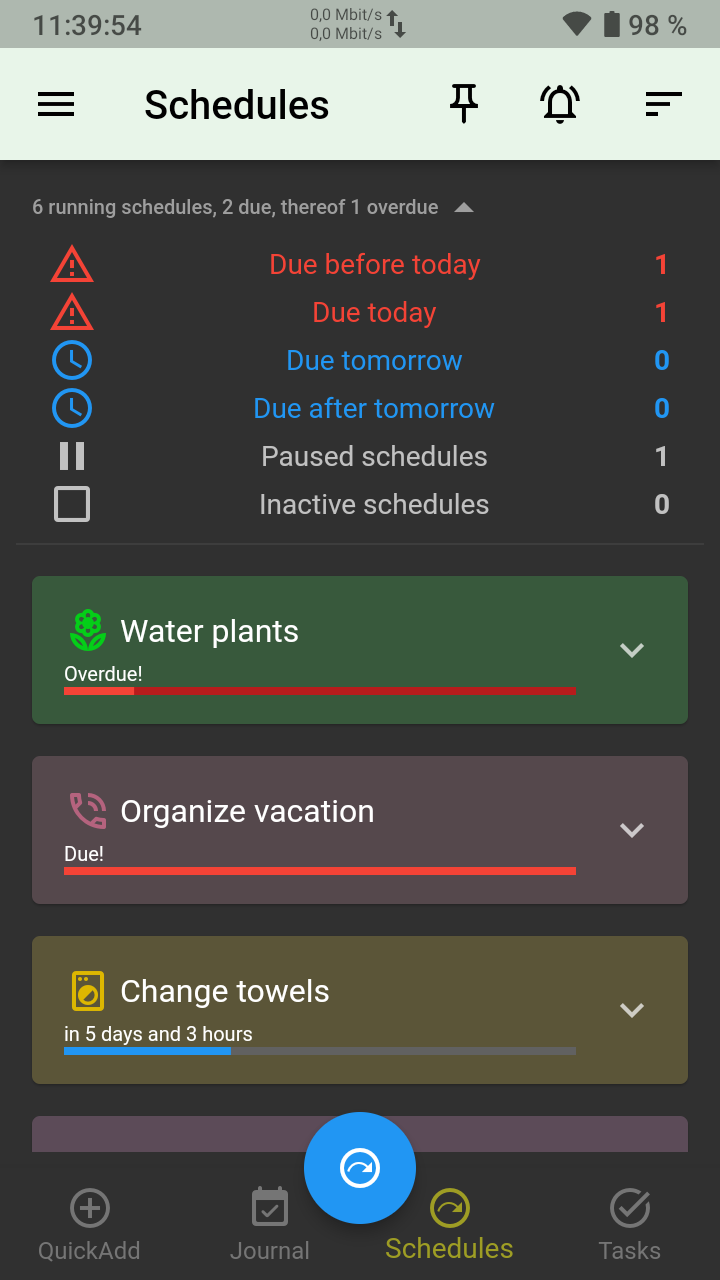Open the alarm bell notifications
The width and height of the screenshot is (720, 1280).
pyautogui.click(x=560, y=104)
